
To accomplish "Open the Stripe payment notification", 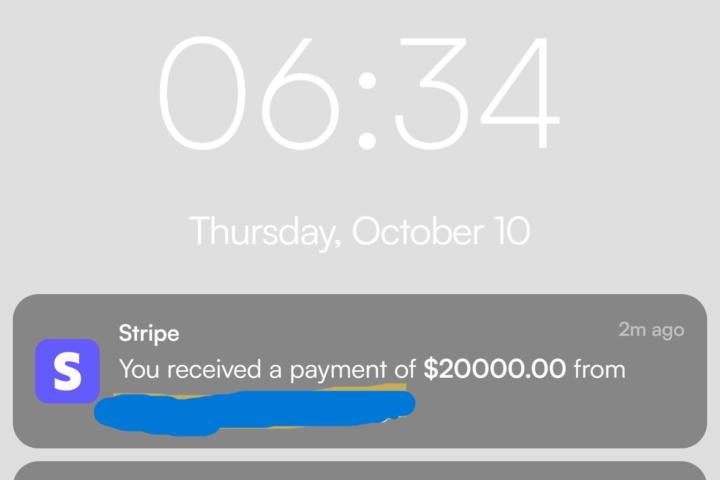I will click(360, 370).
